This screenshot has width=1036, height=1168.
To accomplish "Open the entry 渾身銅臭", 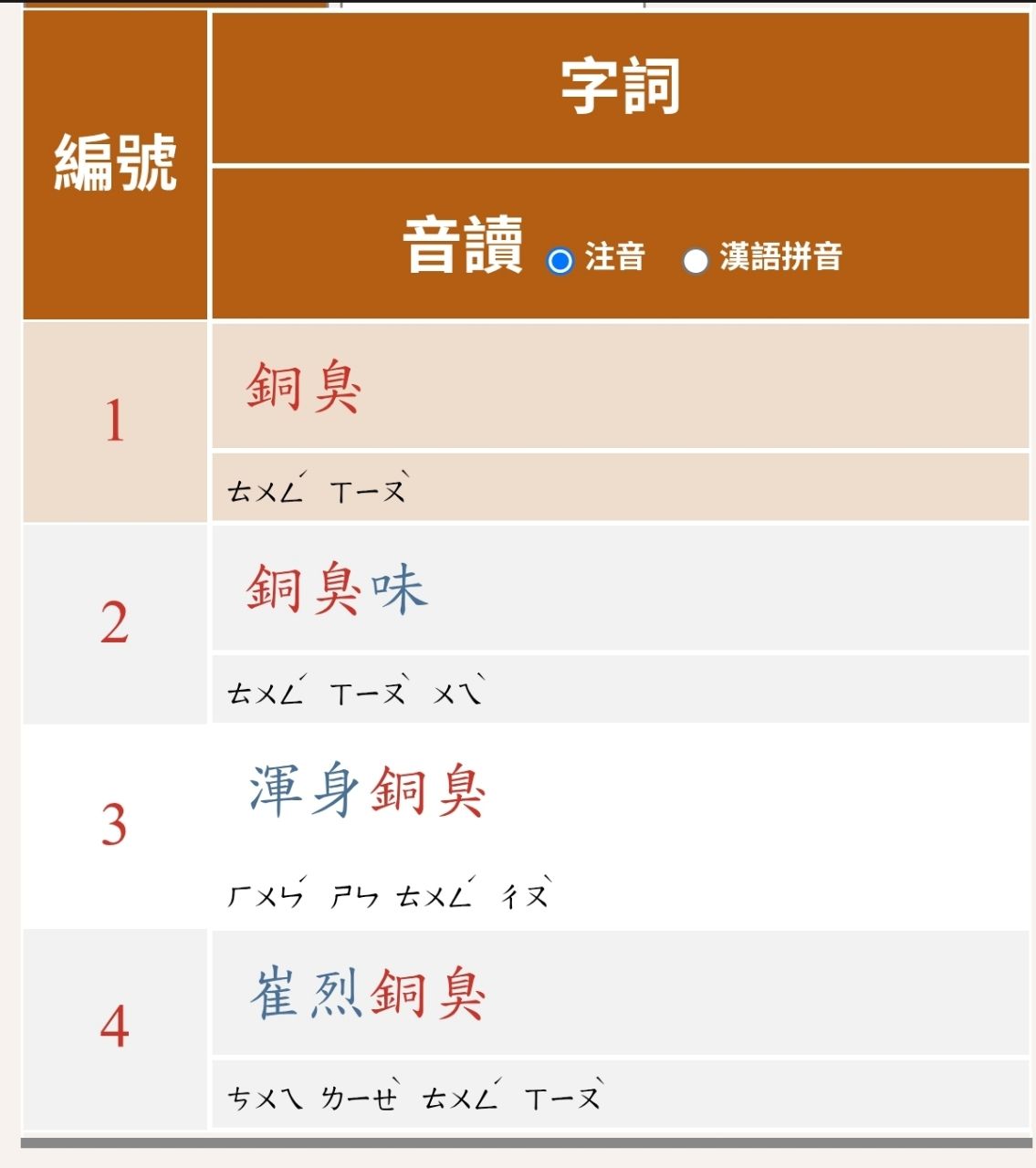I will pyautogui.click(x=367, y=790).
